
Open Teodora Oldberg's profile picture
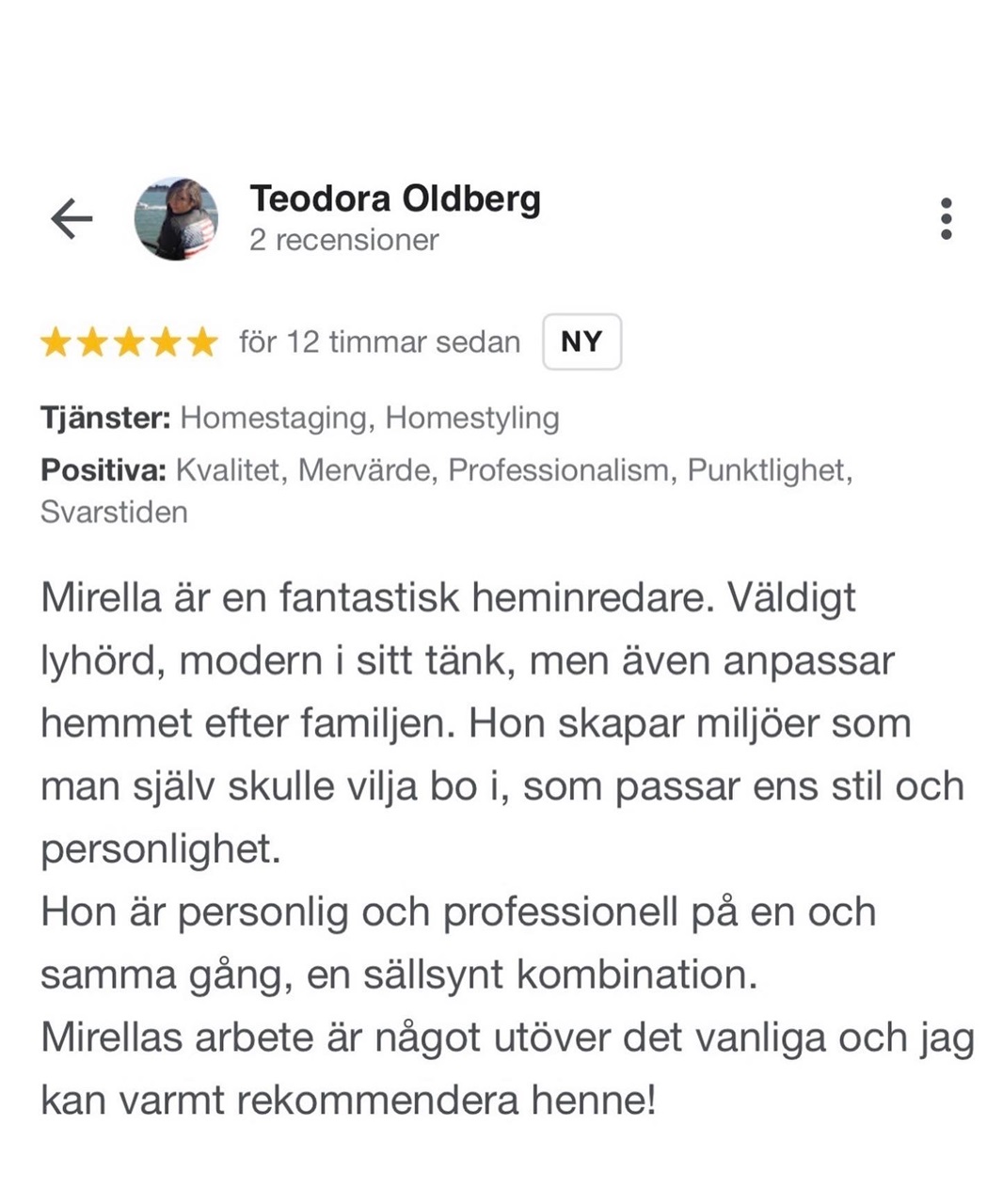(x=176, y=219)
